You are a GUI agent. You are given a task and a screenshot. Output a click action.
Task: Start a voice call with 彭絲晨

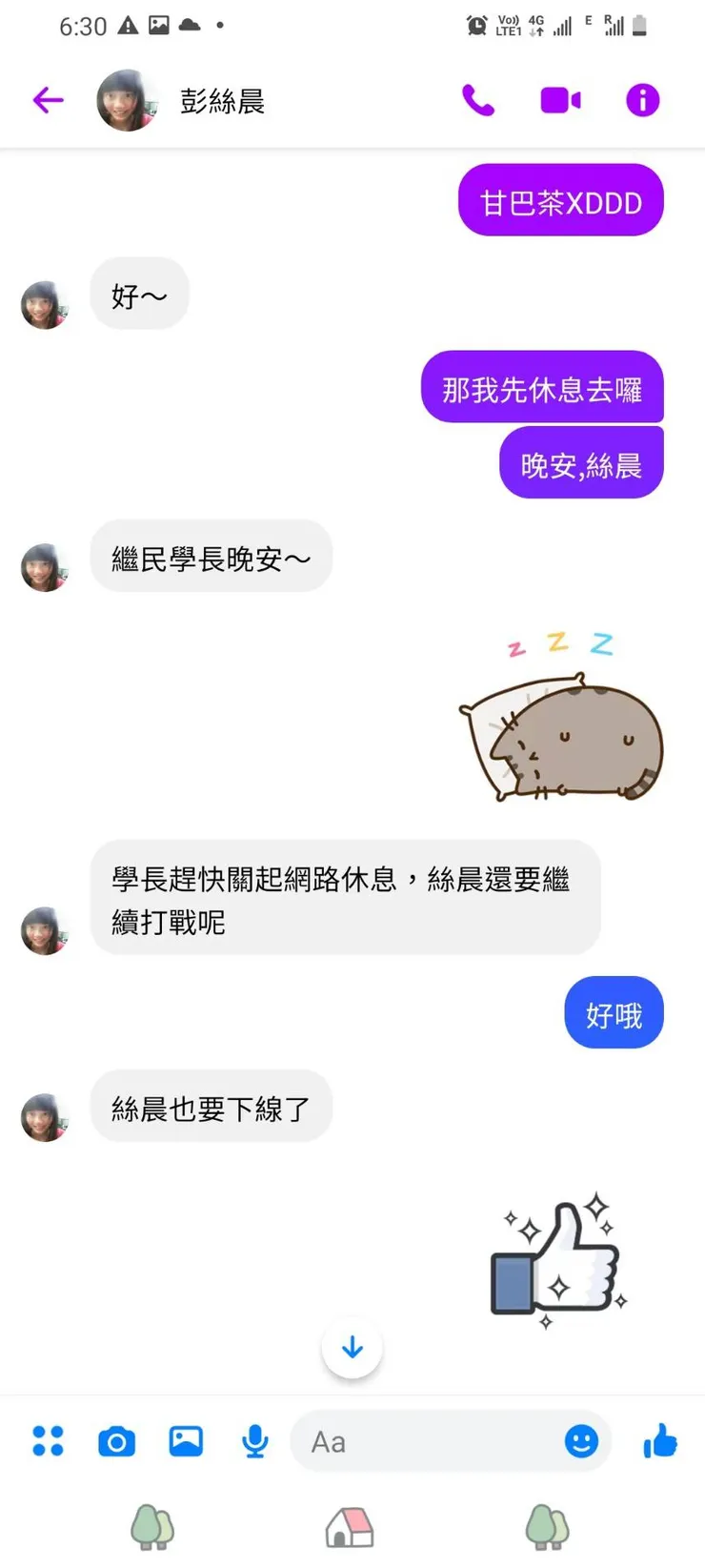tap(479, 99)
